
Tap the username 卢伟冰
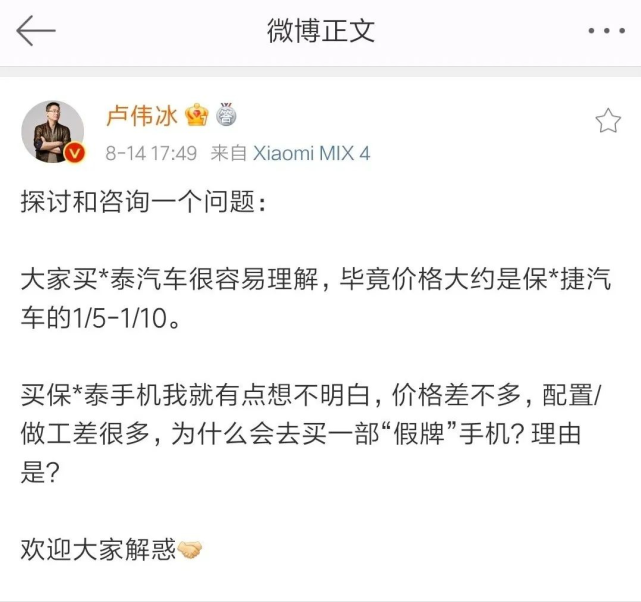click(x=142, y=116)
